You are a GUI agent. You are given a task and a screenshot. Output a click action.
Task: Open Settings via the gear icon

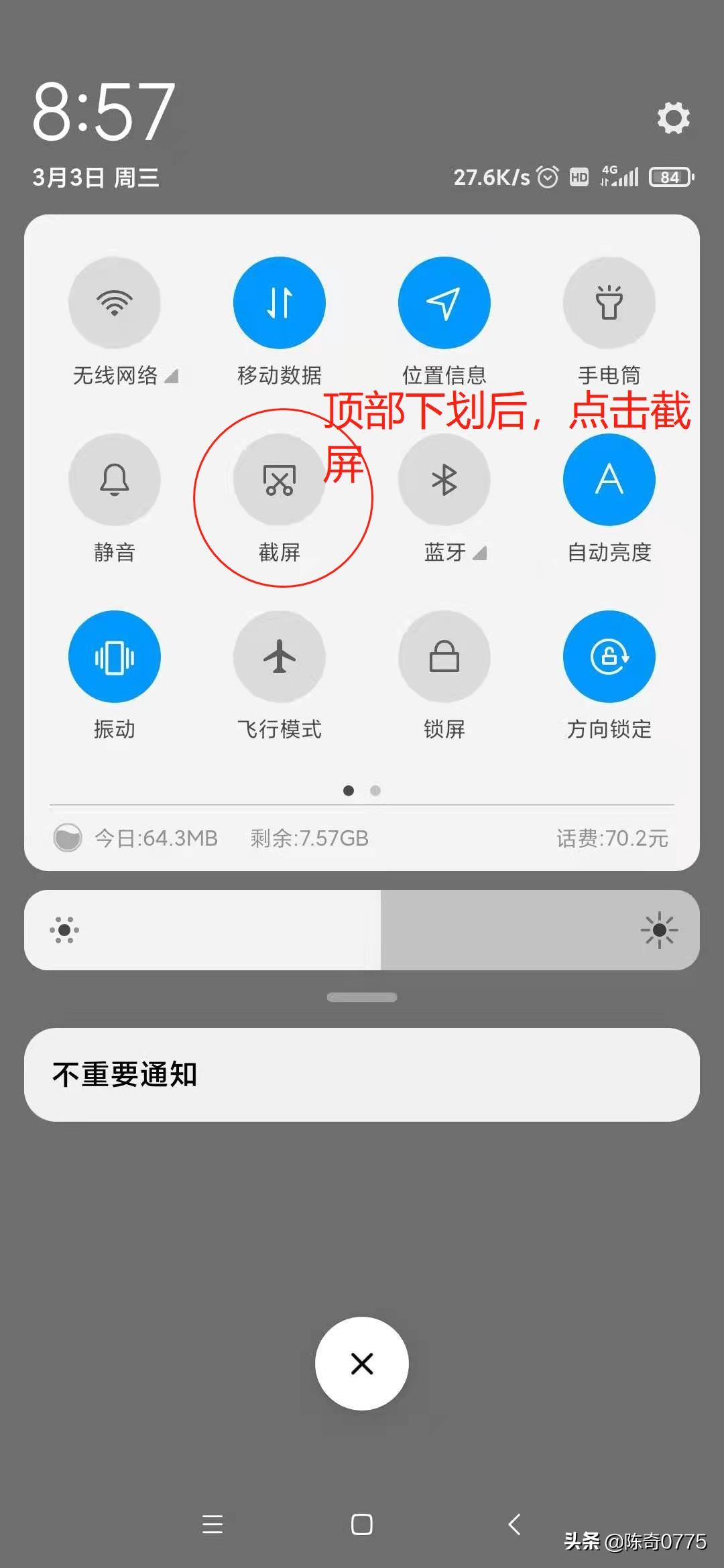click(x=672, y=117)
